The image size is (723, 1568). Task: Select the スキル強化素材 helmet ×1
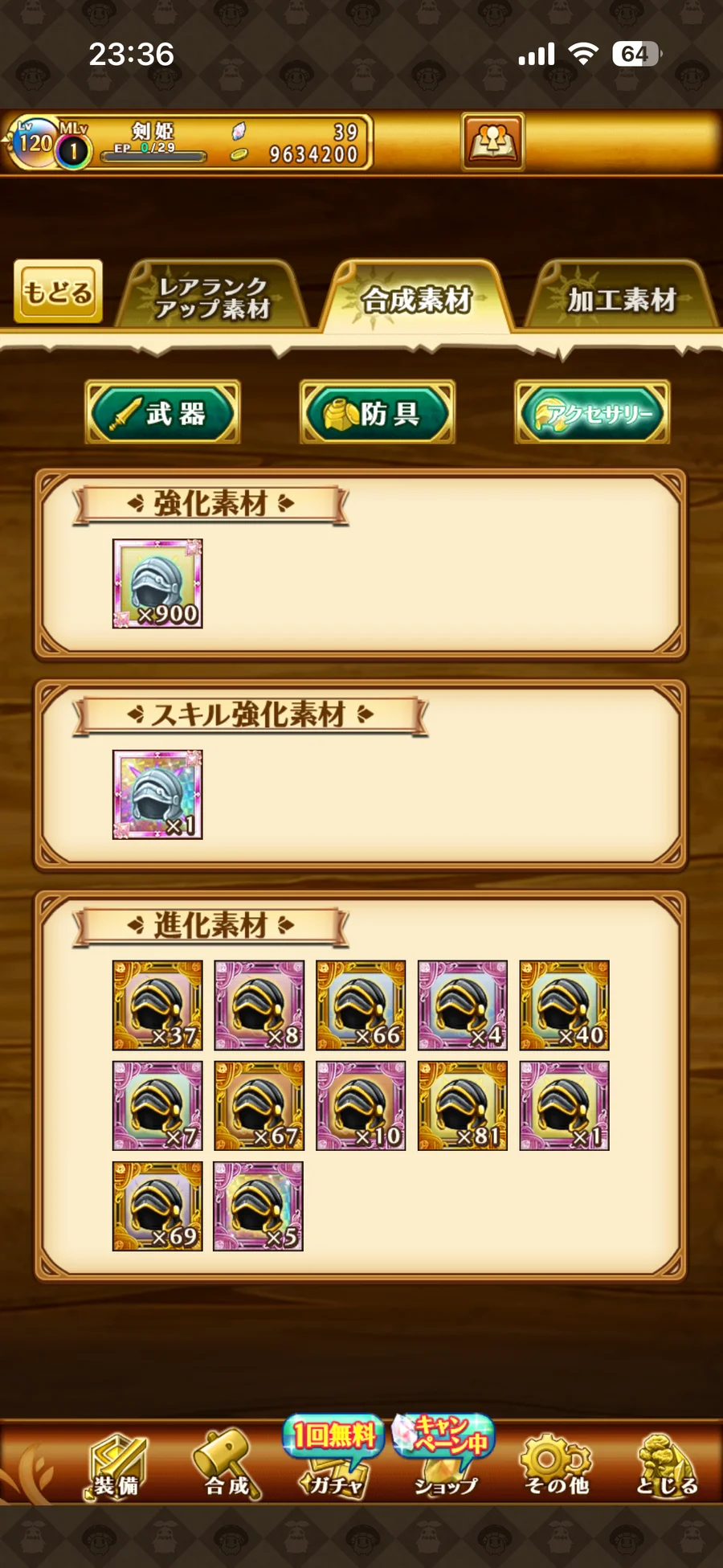point(157,794)
